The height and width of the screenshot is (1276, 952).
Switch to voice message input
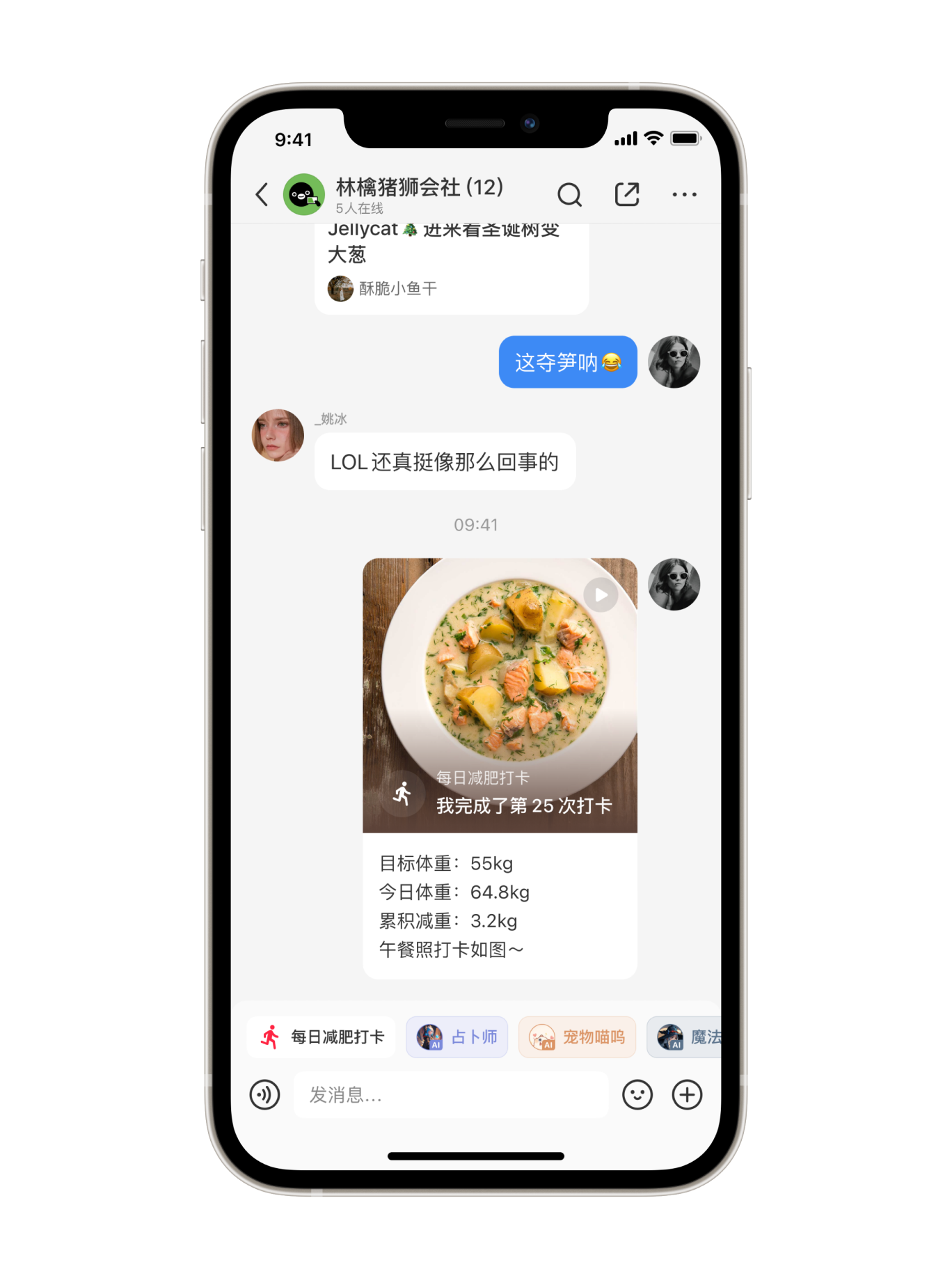pyautogui.click(x=265, y=1095)
